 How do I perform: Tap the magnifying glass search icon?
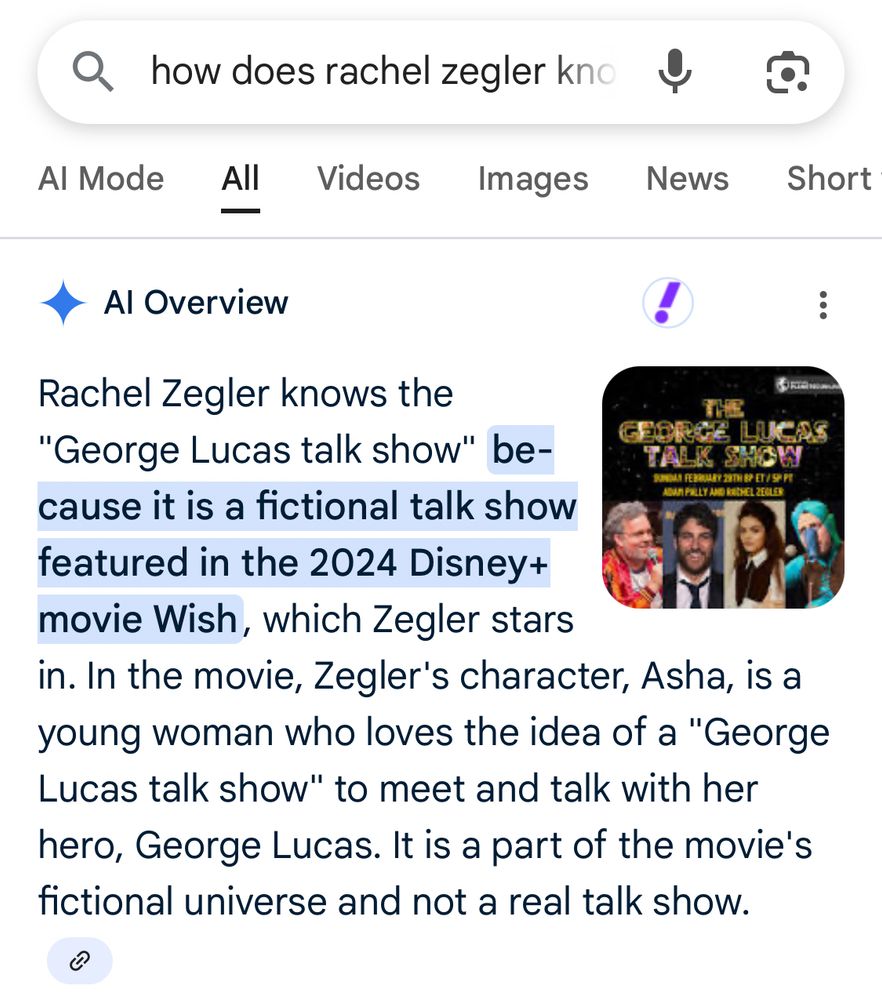point(92,71)
